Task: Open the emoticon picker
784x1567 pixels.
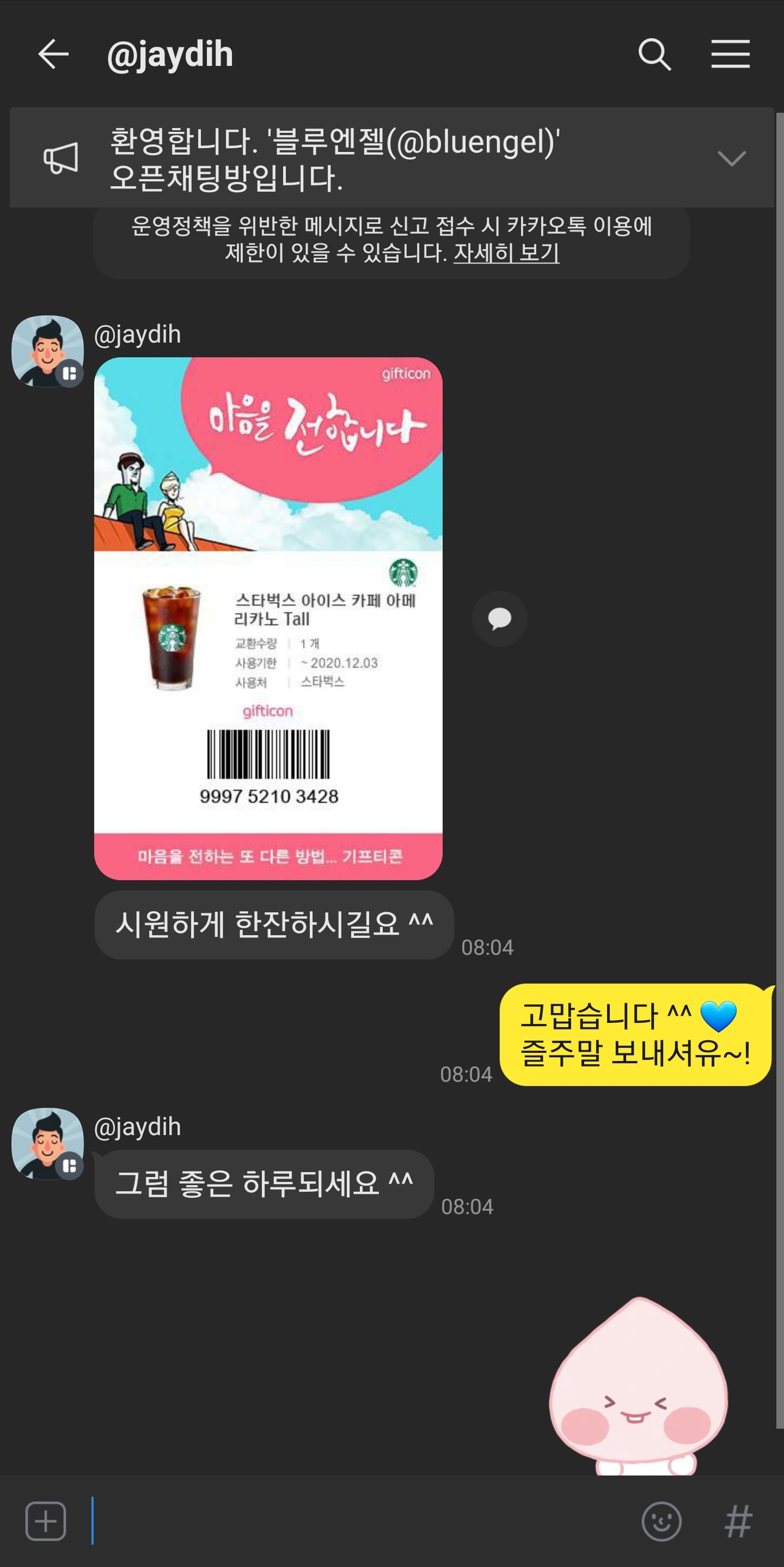Action: (661, 1521)
